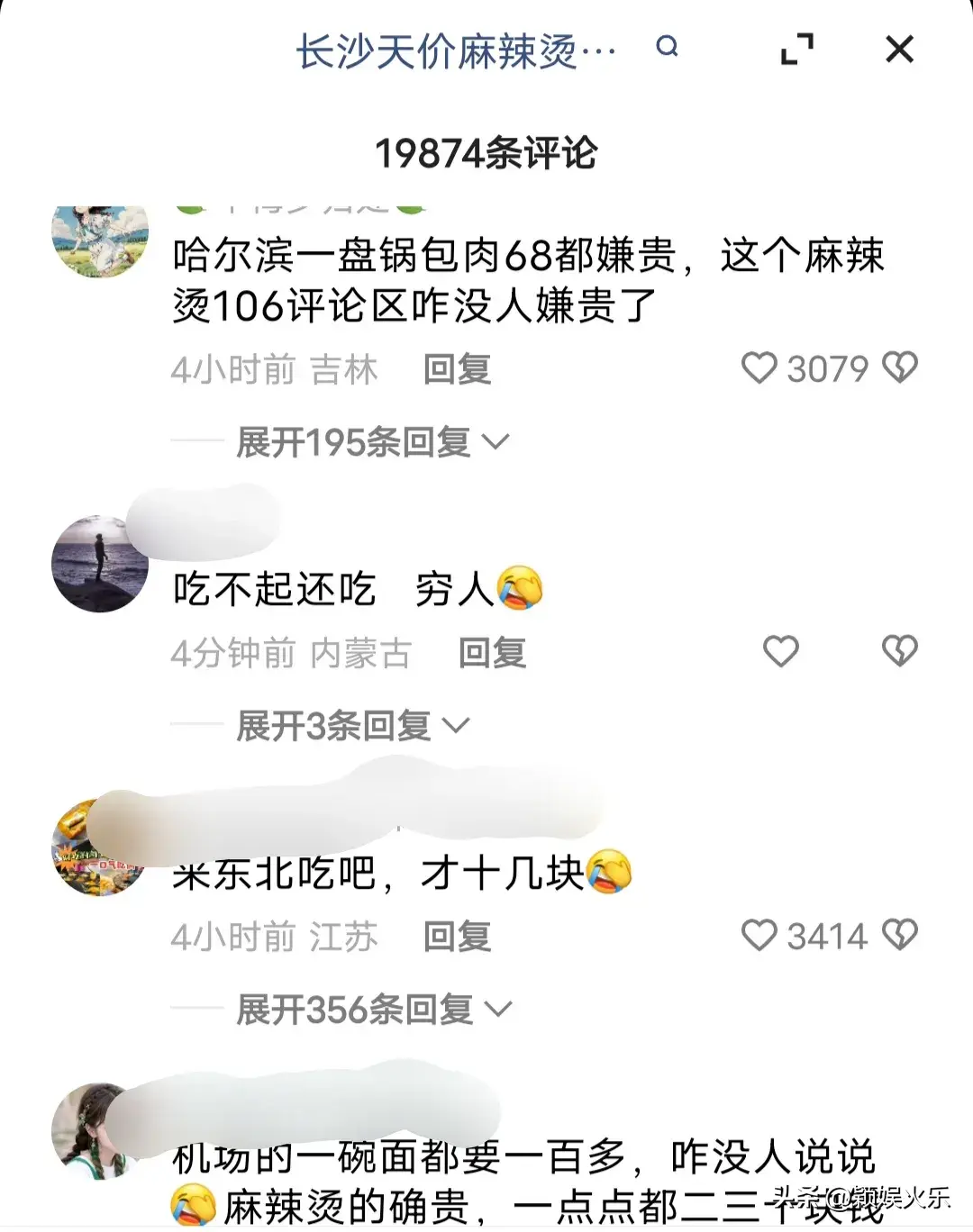
Task: Like the 哈尔滨锅包肉68 comment
Action: point(759,367)
